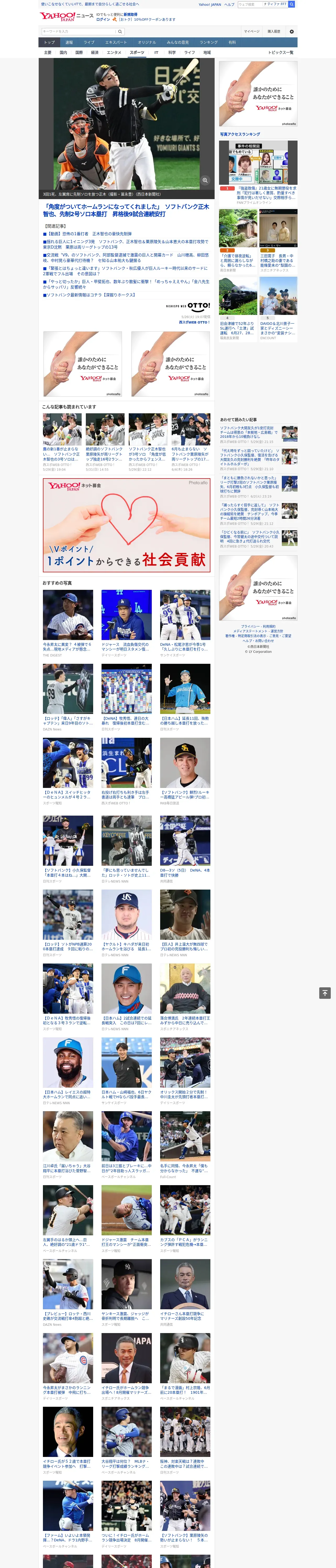Open 購入履歴 purchase history
336x1568 pixels.
coord(274,31)
